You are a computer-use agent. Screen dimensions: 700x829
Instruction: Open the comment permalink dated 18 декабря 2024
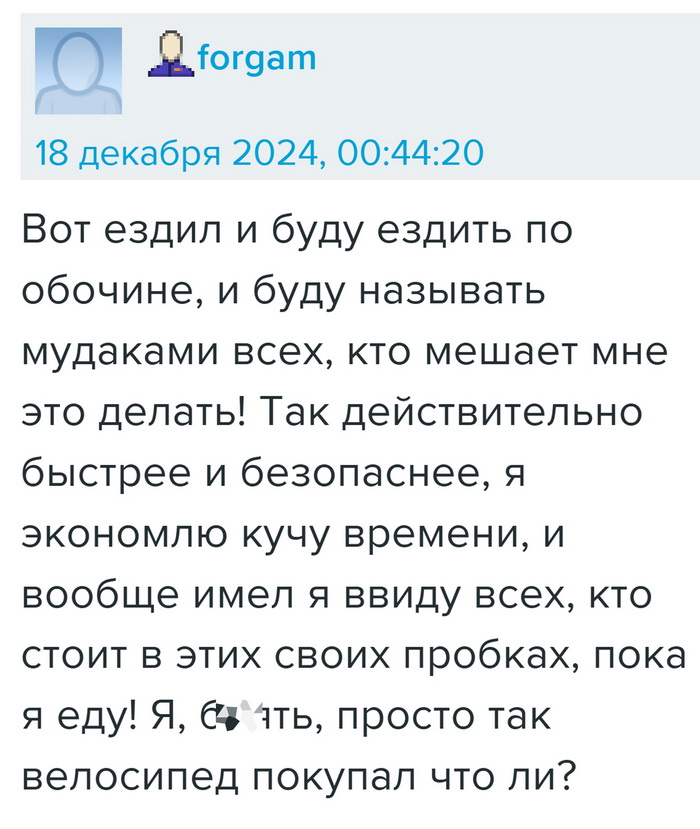pos(260,153)
